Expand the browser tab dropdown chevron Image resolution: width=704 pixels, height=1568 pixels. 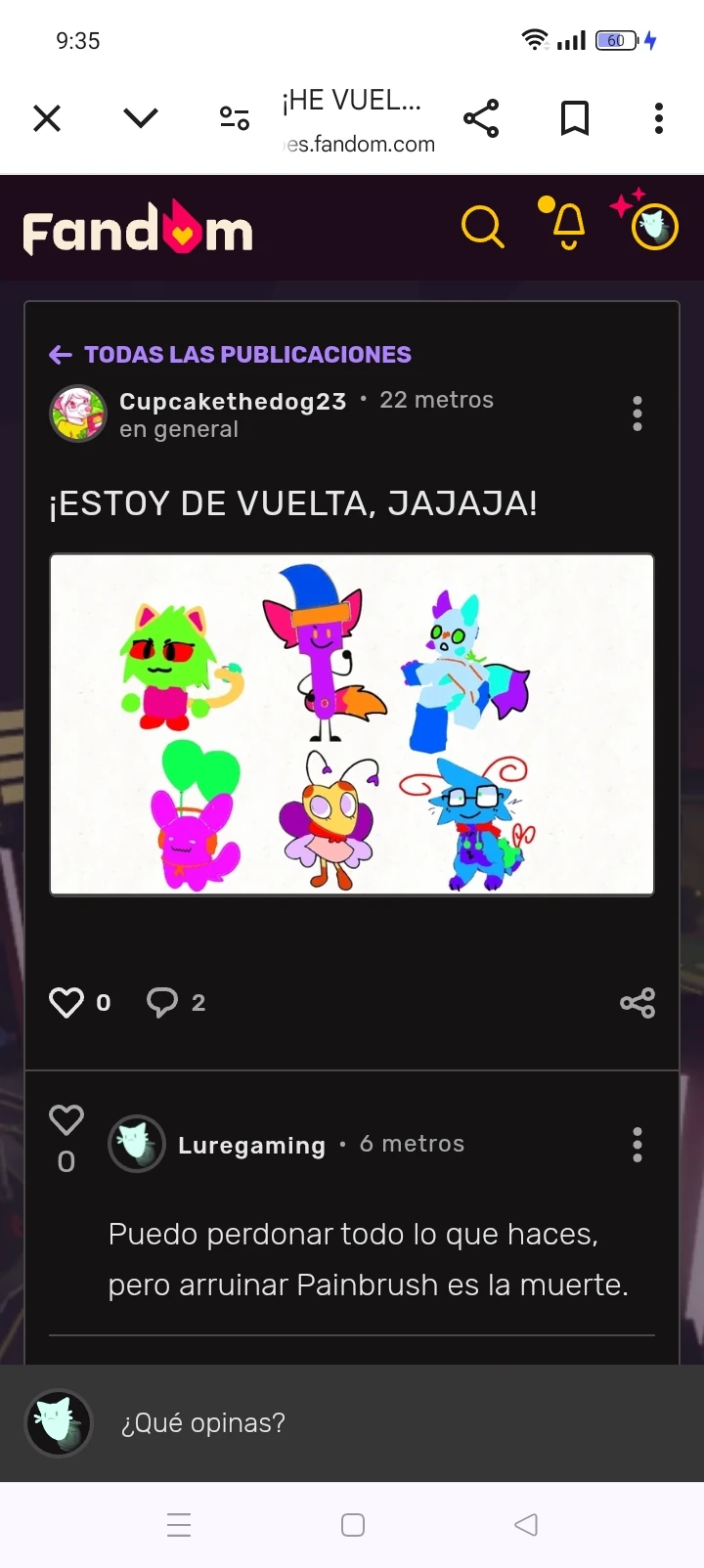tap(141, 119)
